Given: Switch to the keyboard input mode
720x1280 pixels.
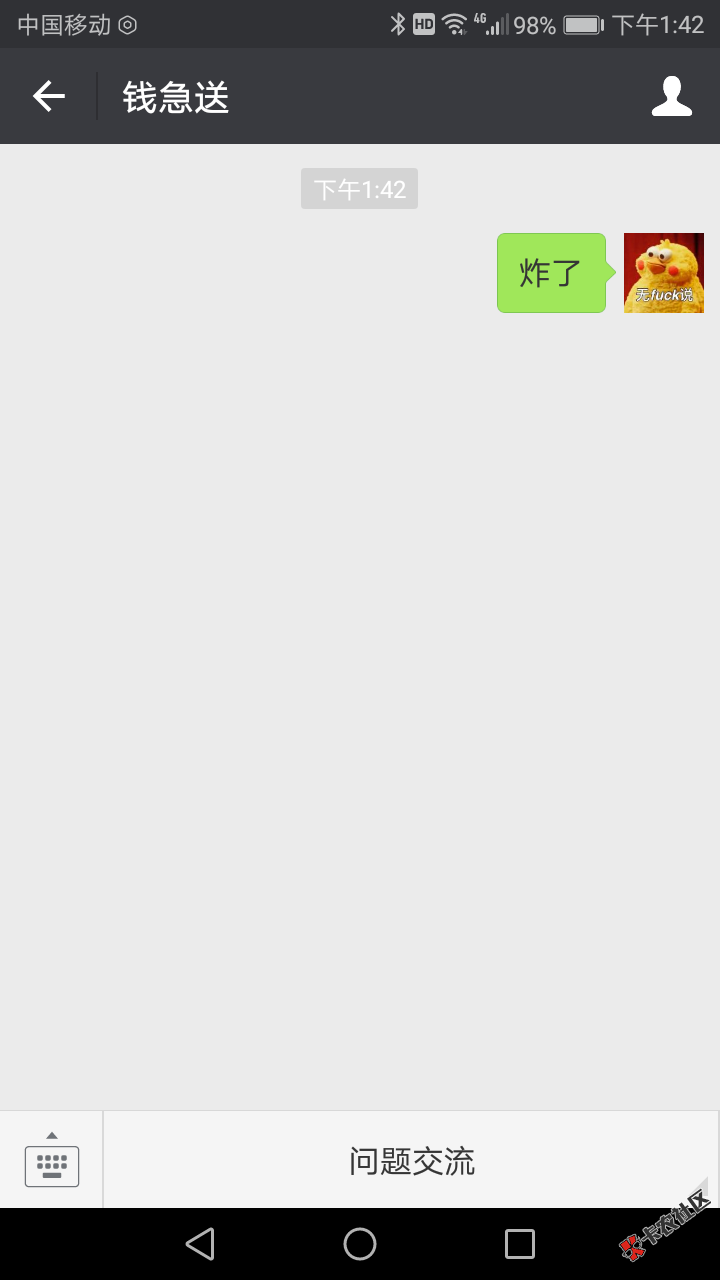Looking at the screenshot, I should point(51,1160).
